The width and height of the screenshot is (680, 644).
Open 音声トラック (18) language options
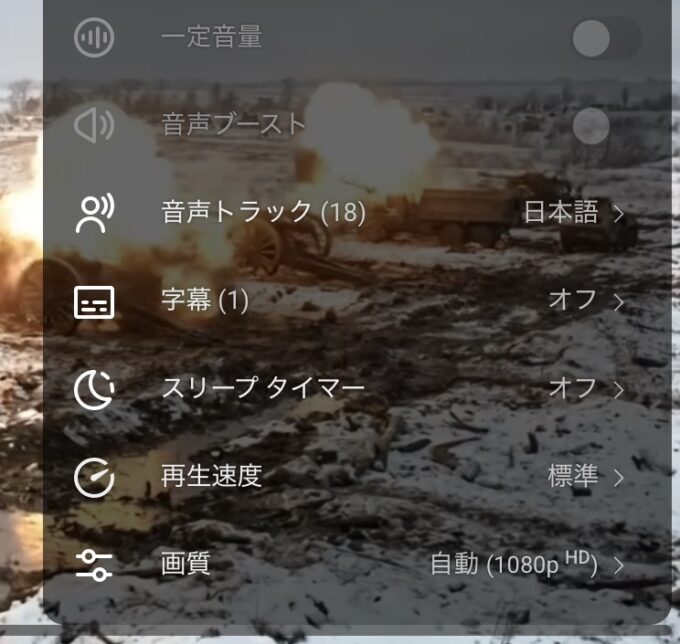pyautogui.click(x=355, y=213)
